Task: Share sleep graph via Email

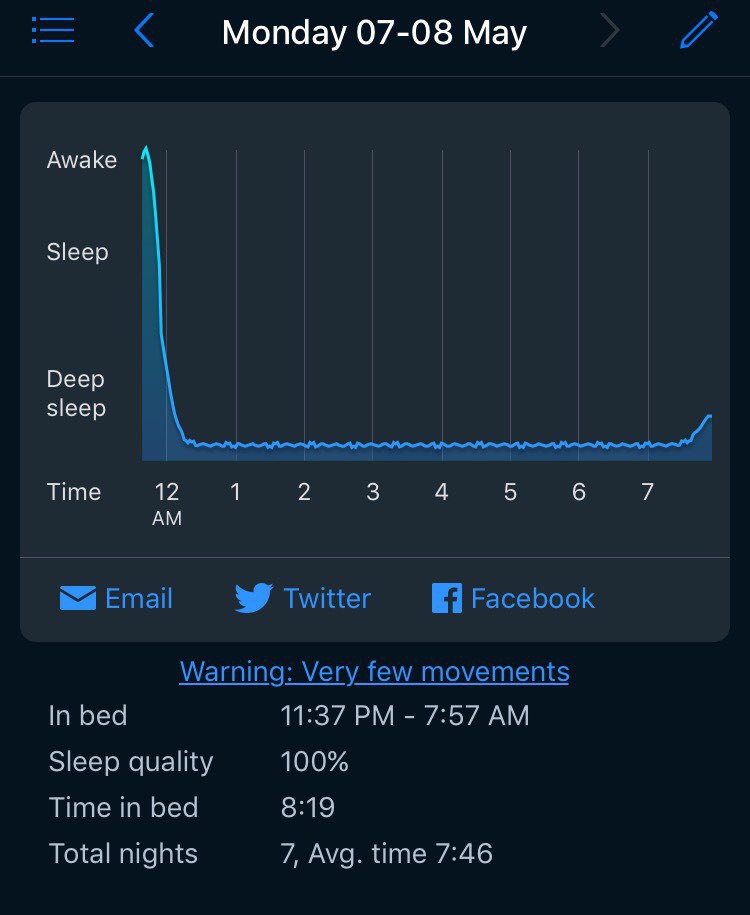Action: [x=116, y=598]
